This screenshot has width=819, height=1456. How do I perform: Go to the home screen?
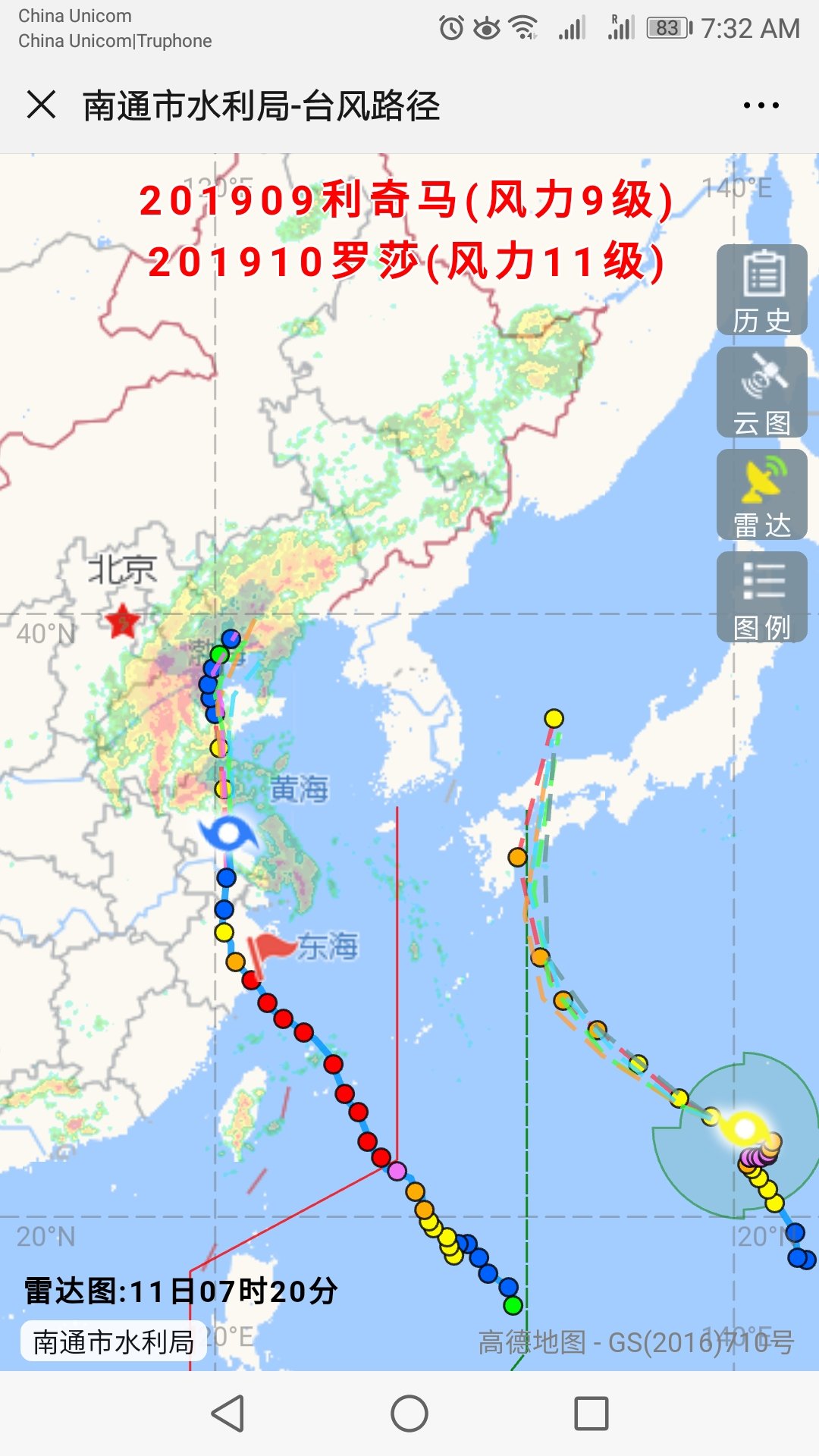pyautogui.click(x=409, y=1414)
